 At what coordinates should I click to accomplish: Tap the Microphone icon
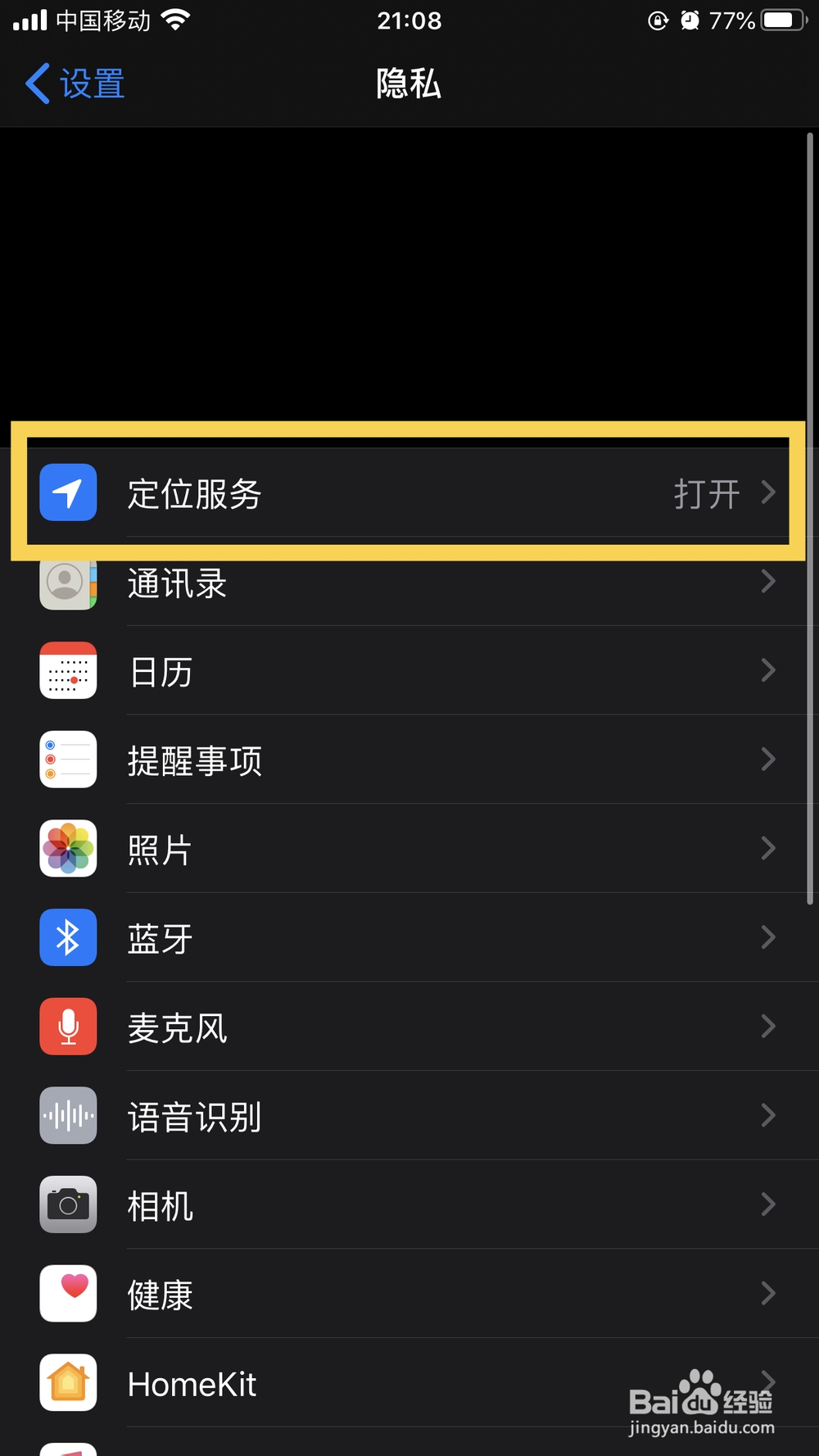[x=68, y=1026]
